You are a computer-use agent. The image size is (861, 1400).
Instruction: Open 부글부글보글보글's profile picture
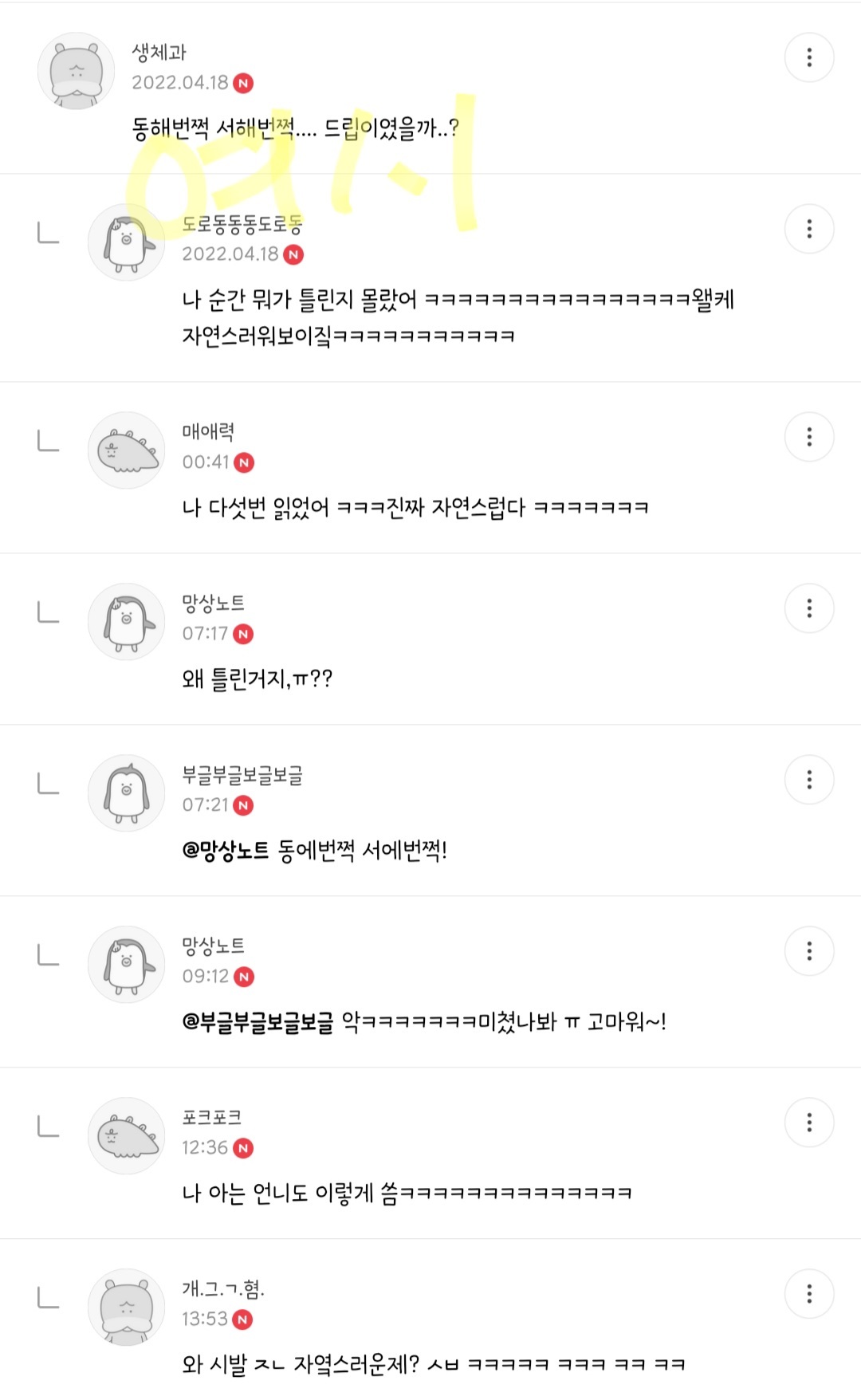(126, 793)
